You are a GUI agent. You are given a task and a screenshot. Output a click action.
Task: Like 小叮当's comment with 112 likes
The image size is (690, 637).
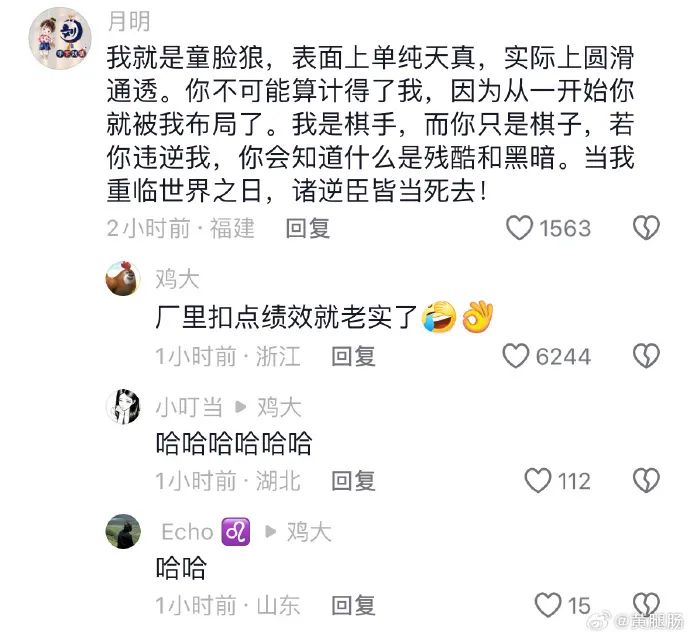539,481
